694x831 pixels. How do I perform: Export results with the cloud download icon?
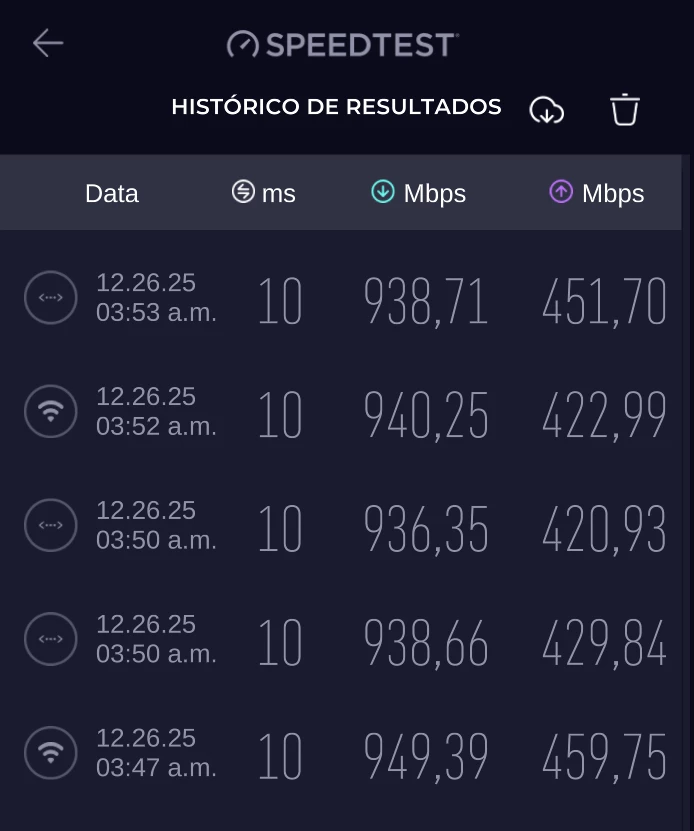tap(546, 109)
